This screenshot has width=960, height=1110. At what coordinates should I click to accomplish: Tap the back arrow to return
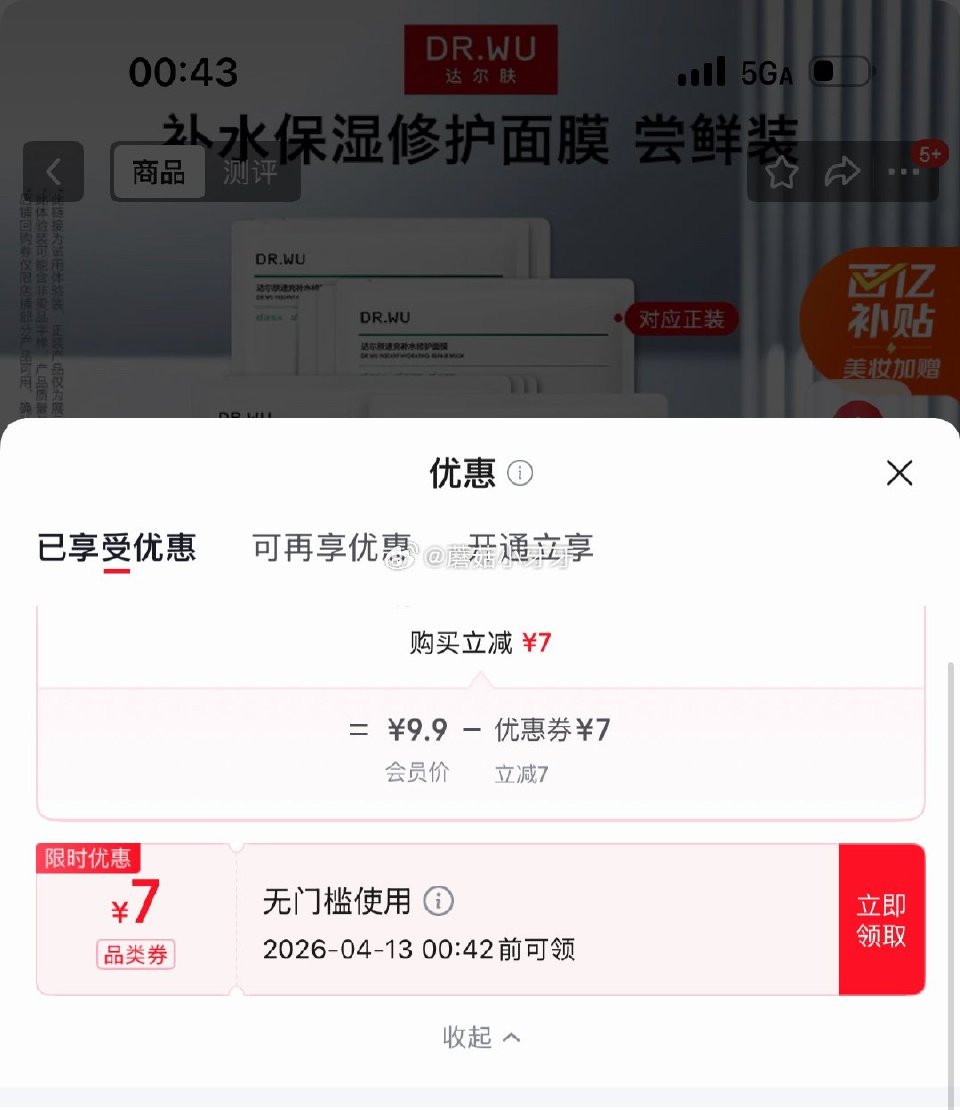click(x=55, y=171)
